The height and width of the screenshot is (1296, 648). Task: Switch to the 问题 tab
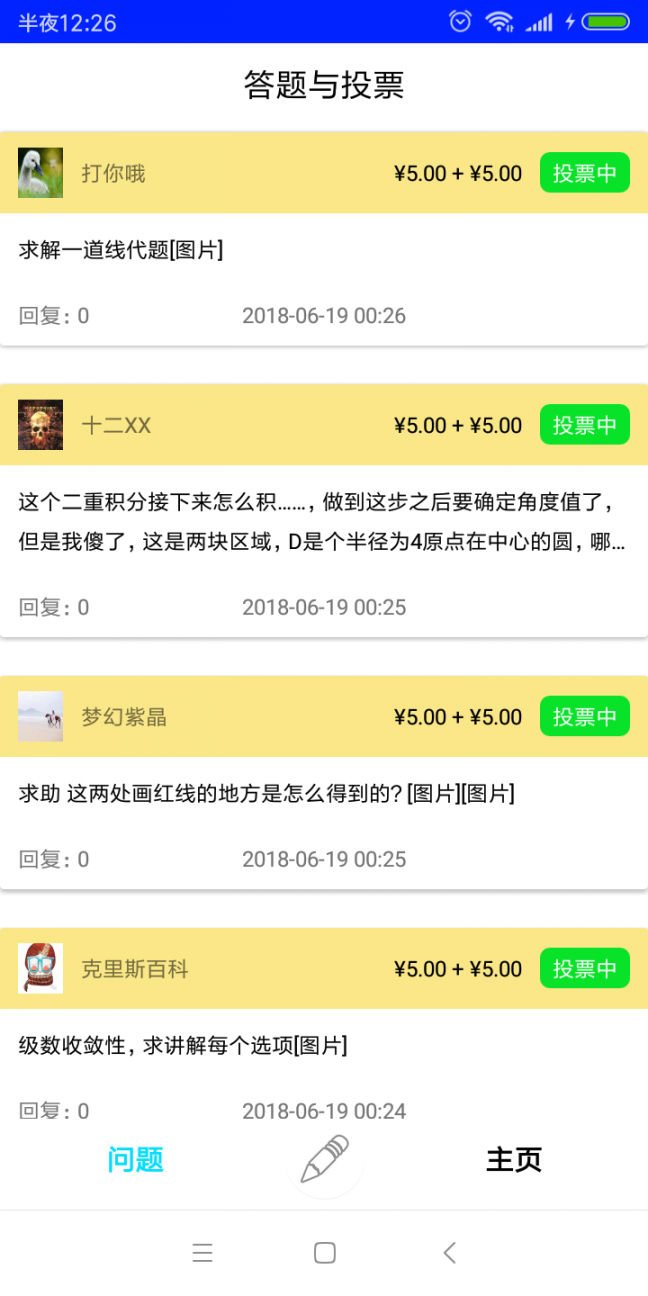(135, 1160)
